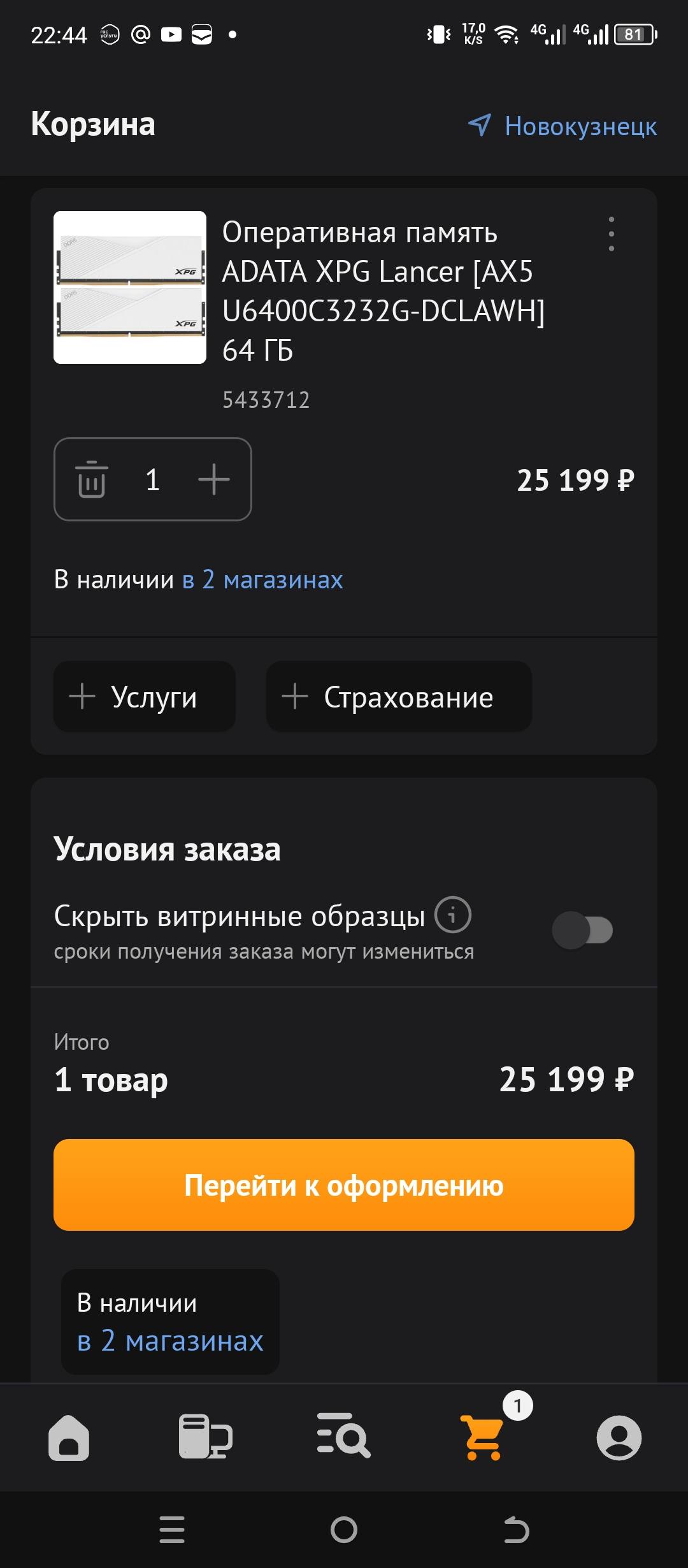The image size is (688, 1568).
Task: Enable the Скрыть витринные образцы switch
Action: coord(582,931)
